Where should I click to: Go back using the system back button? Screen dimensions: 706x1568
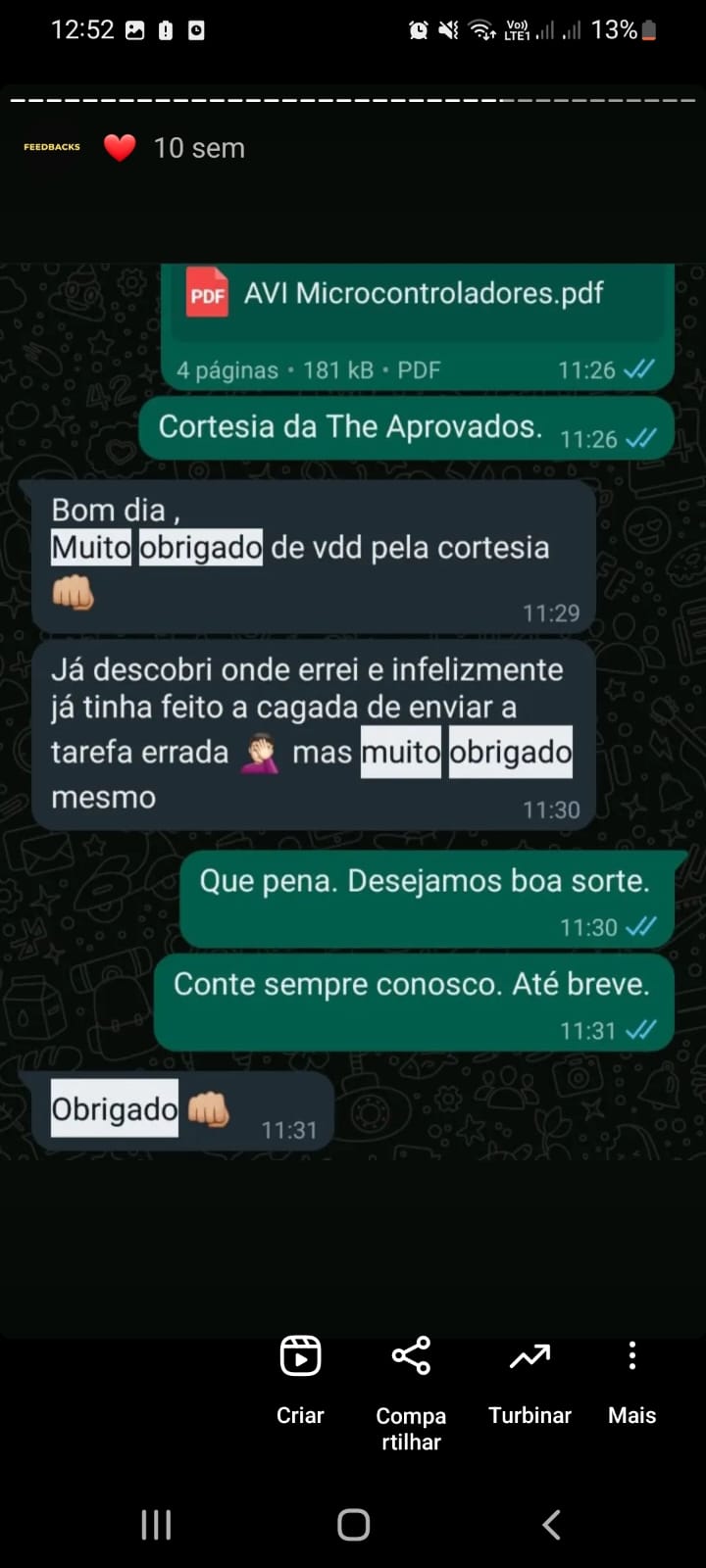pos(552,1524)
